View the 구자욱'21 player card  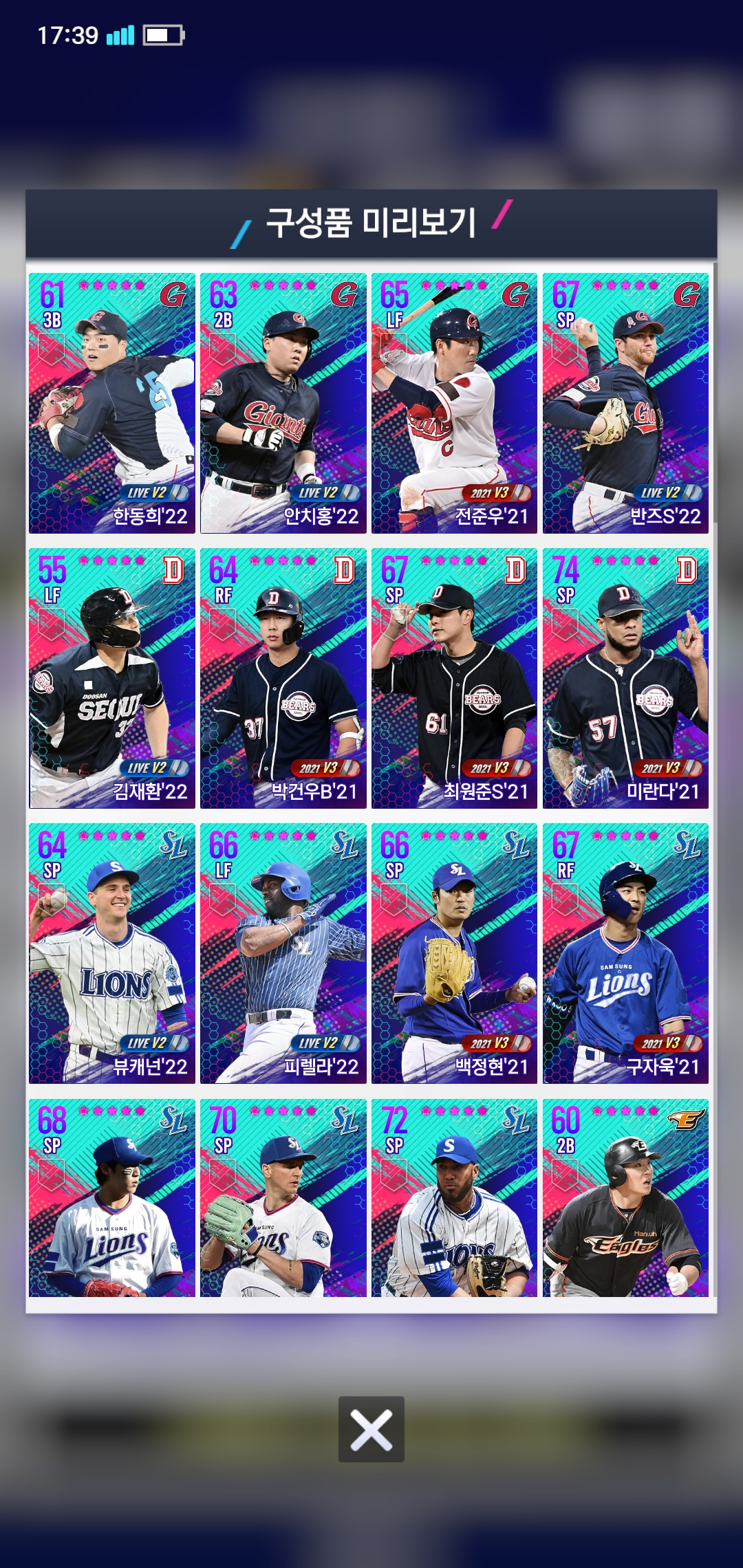625,953
